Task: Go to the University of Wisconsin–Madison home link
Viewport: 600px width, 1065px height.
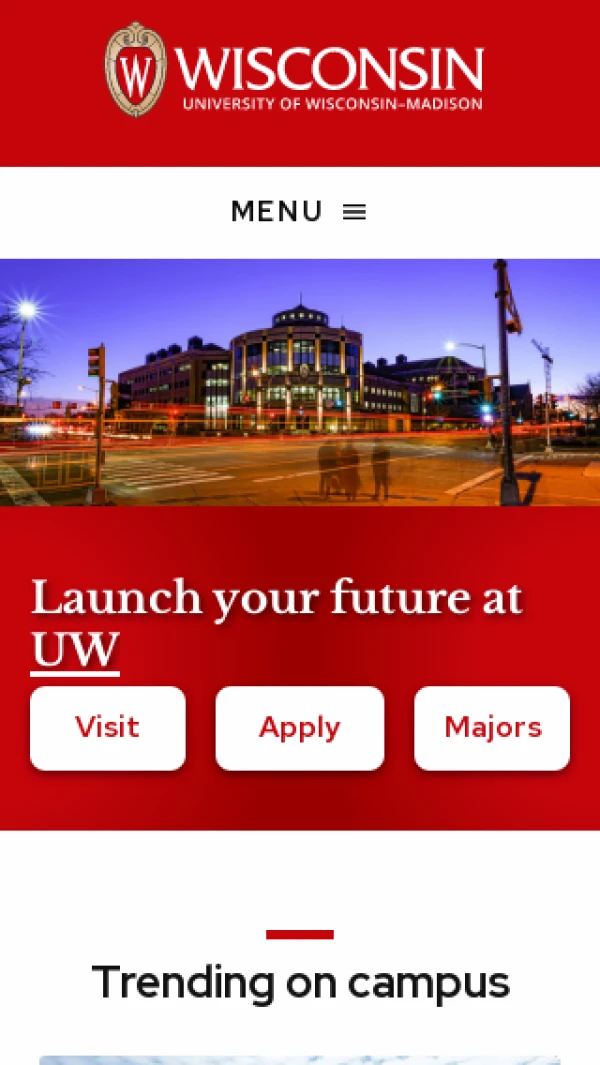Action: pyautogui.click(x=295, y=70)
